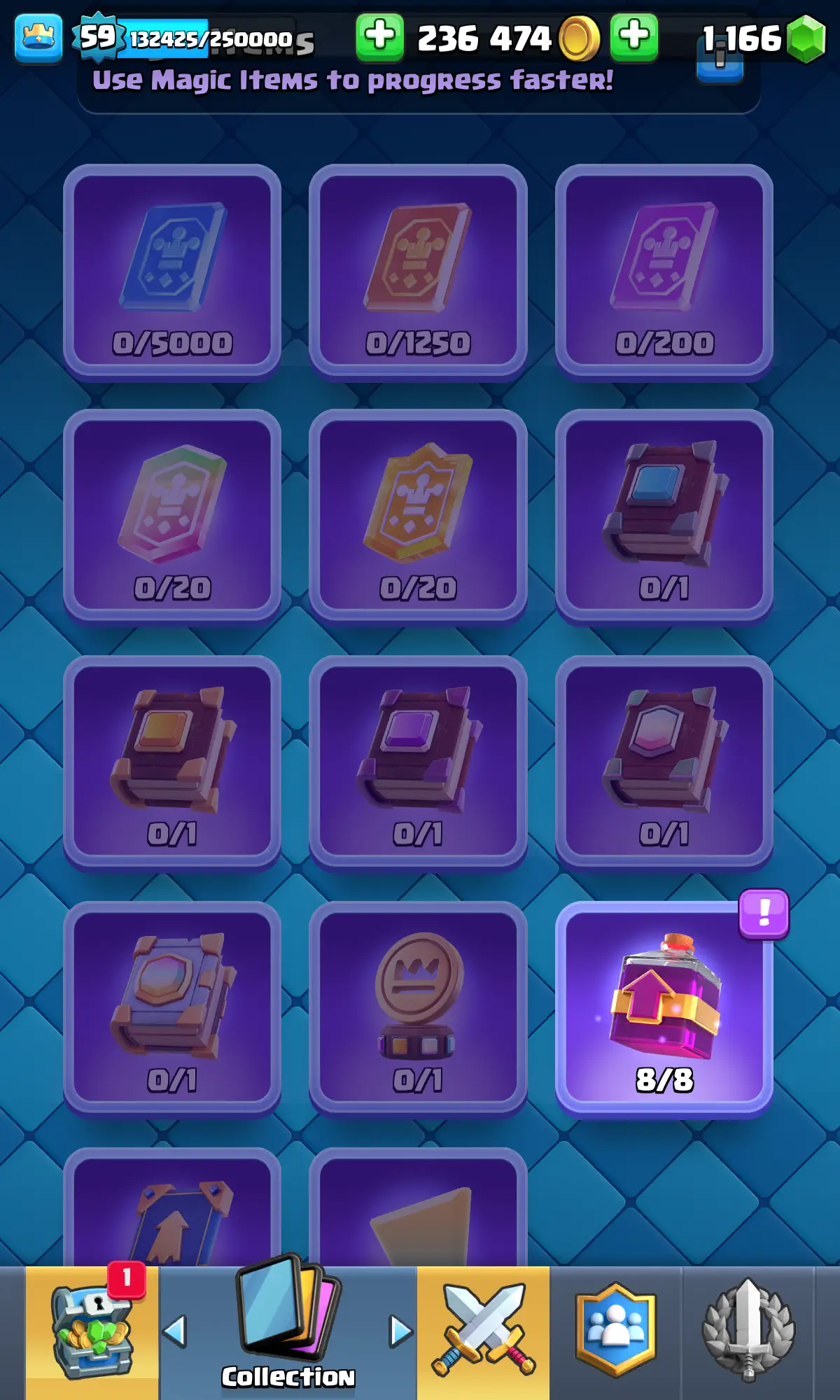Switch to the Shop chest tab
840x1400 pixels.
(92, 1333)
